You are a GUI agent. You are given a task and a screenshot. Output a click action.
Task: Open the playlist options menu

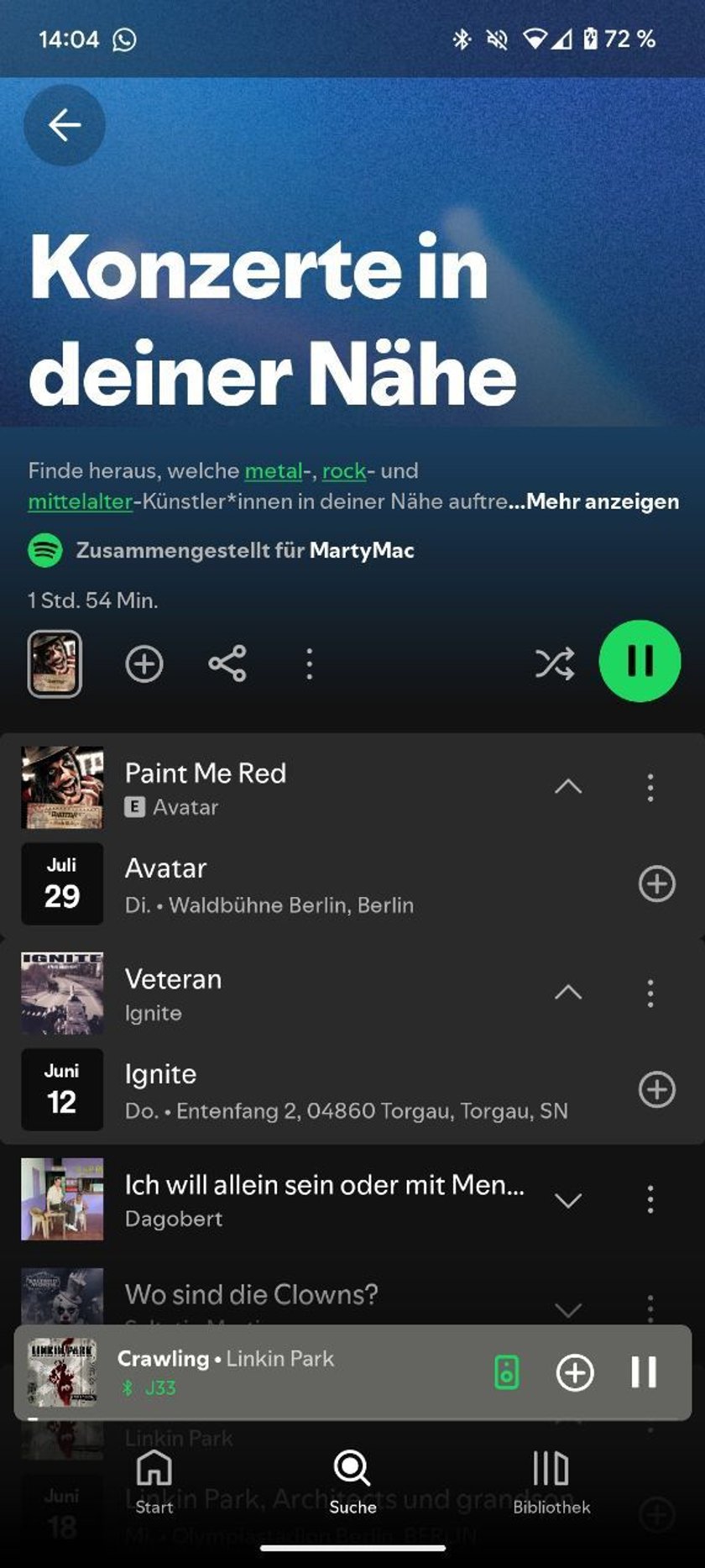click(x=309, y=663)
